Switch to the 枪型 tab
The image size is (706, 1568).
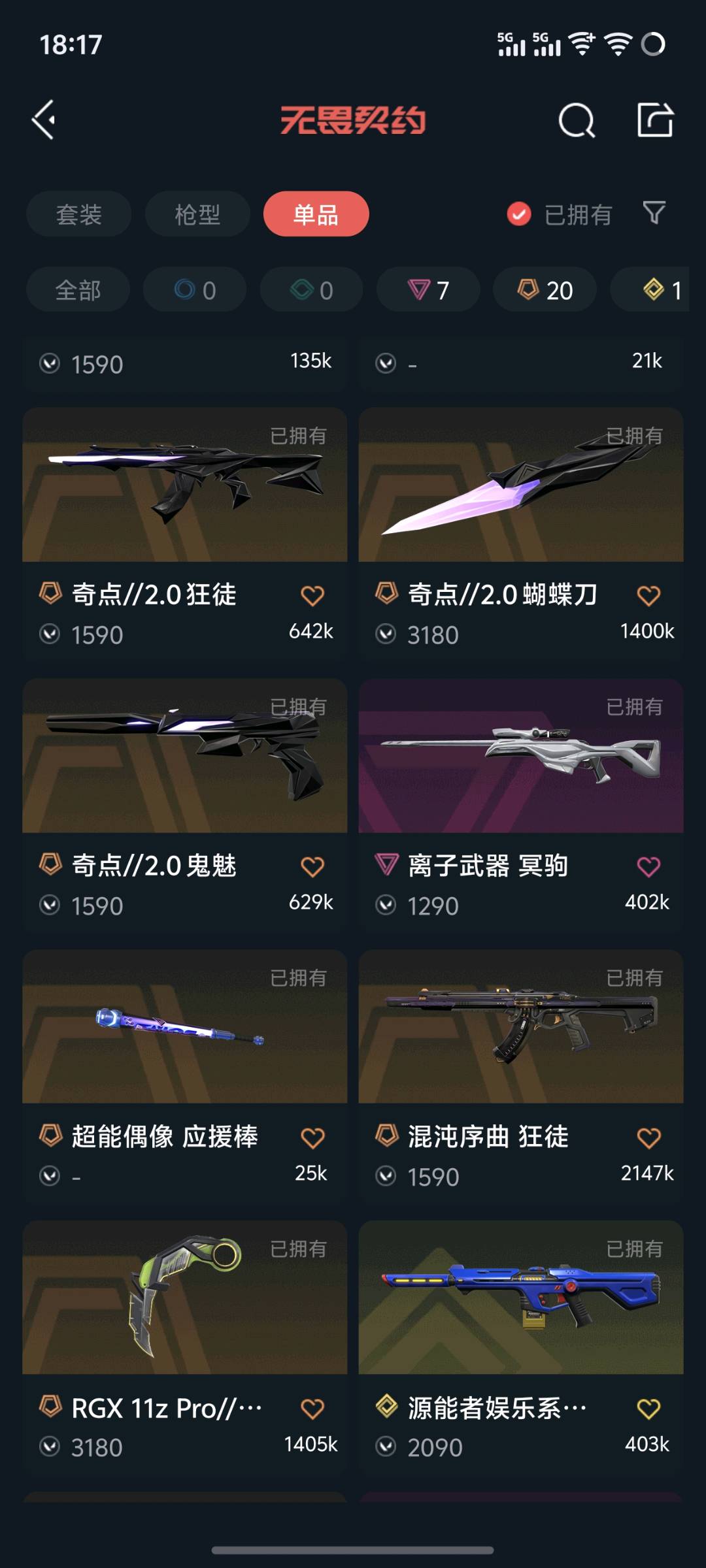click(197, 214)
